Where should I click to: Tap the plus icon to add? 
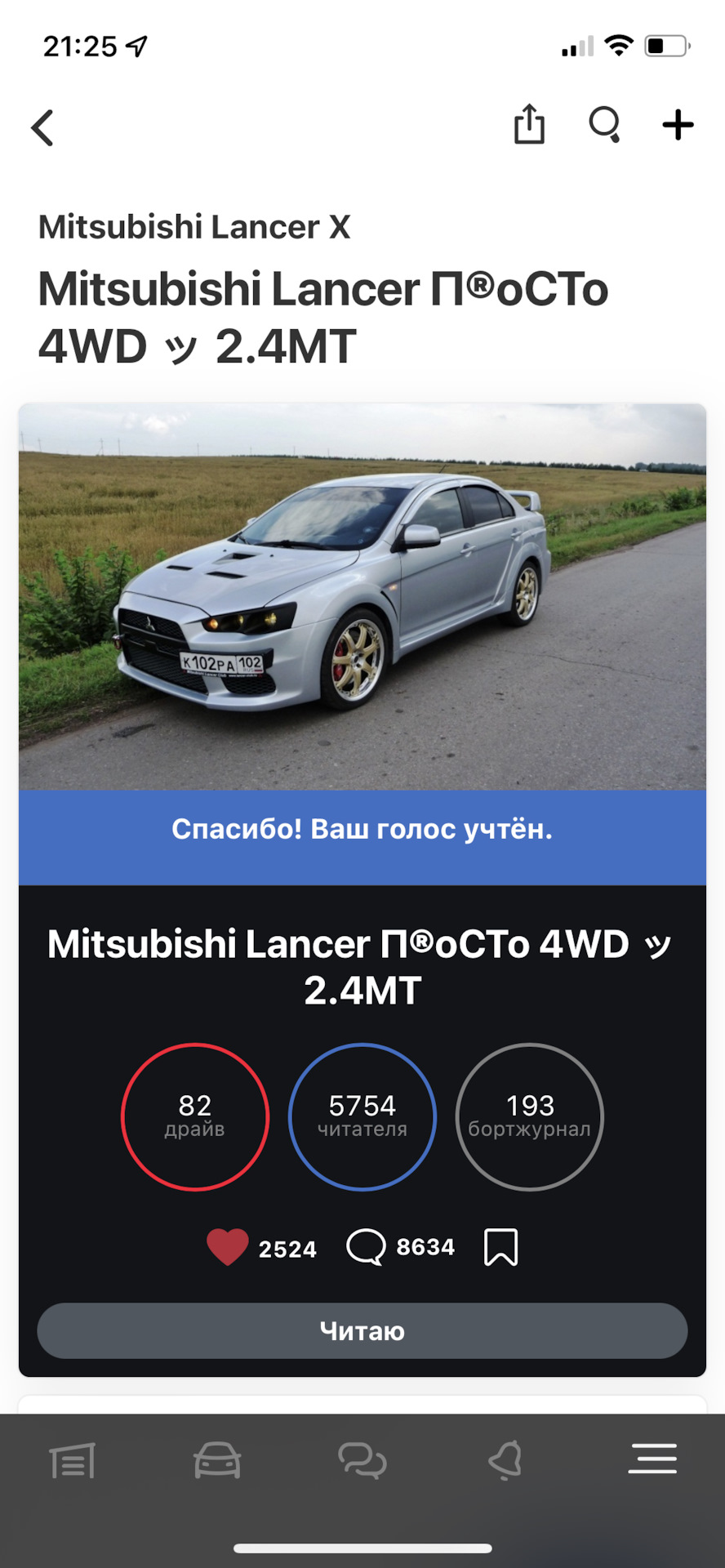[x=678, y=125]
